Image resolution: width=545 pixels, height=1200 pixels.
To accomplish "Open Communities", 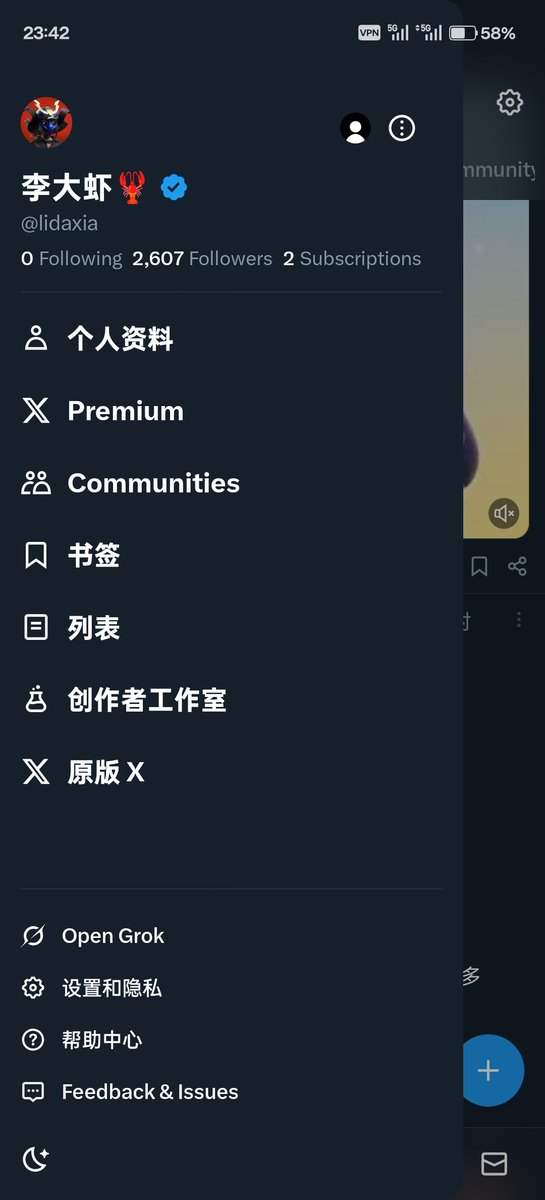I will (231, 483).
